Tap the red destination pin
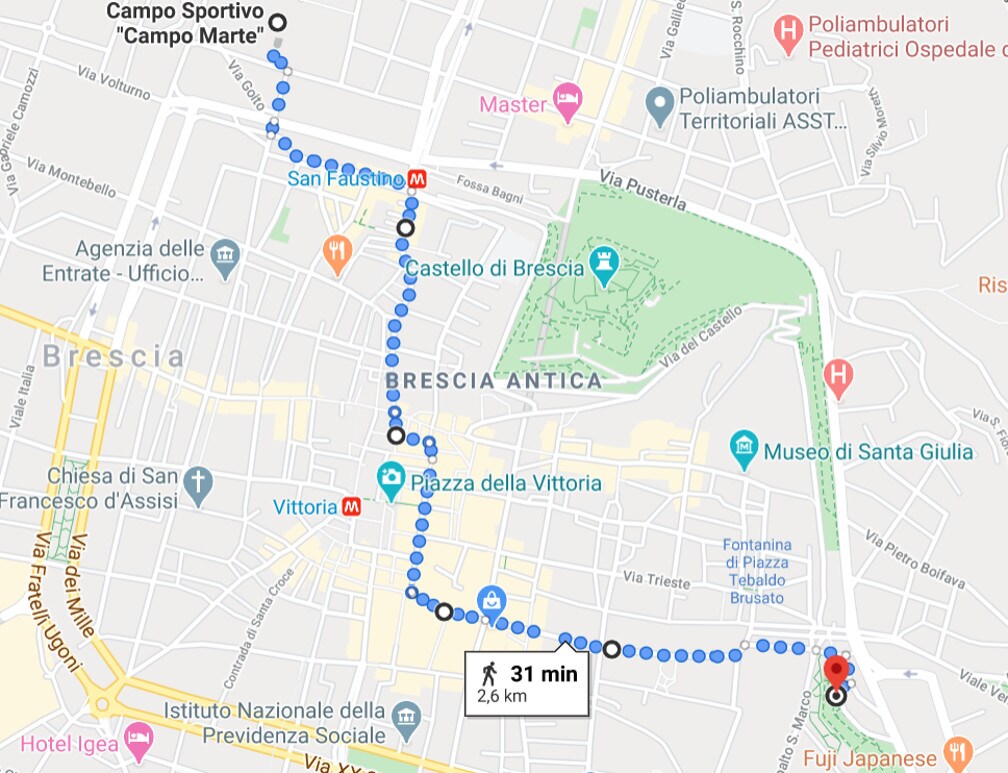This screenshot has height=773, width=1008. [835, 671]
